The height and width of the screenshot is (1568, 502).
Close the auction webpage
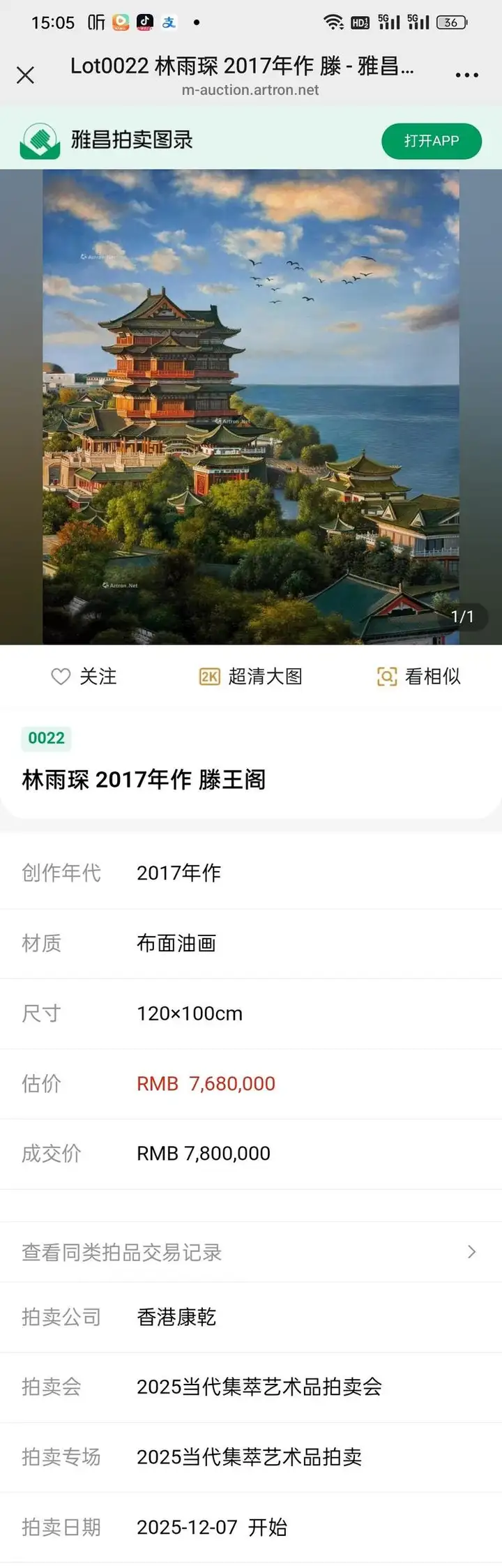(25, 75)
